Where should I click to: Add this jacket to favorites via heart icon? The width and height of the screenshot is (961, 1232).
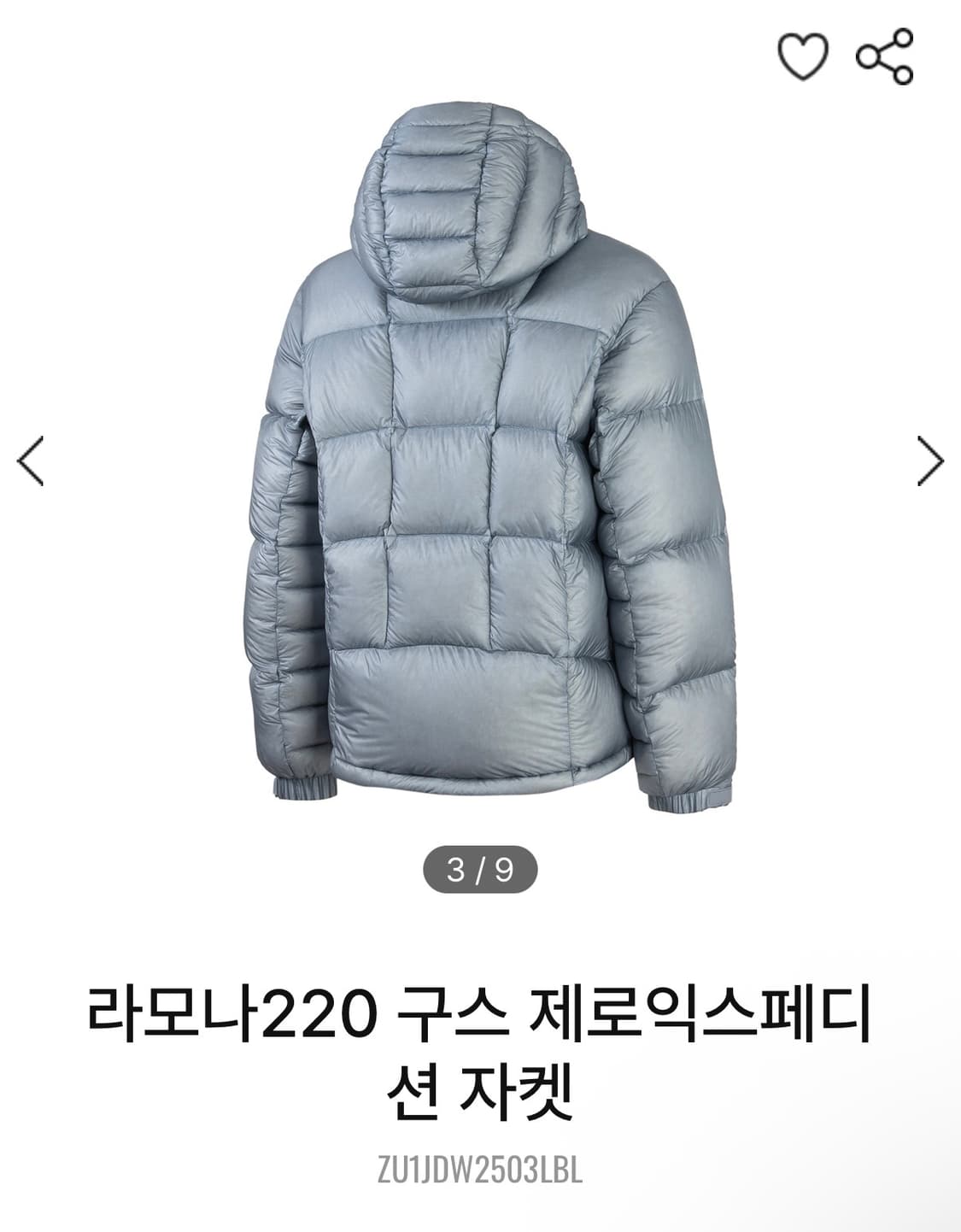[801, 54]
